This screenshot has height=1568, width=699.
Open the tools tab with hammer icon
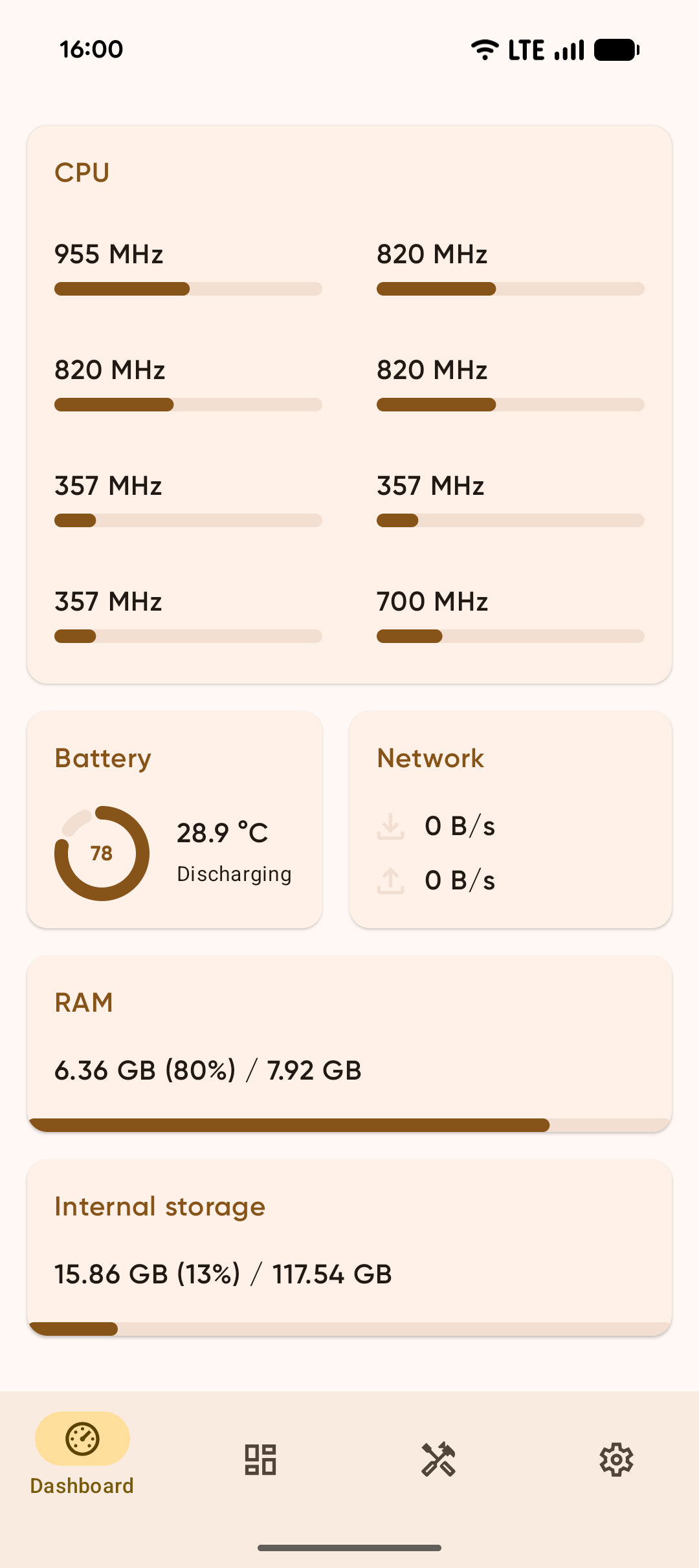click(x=438, y=1459)
